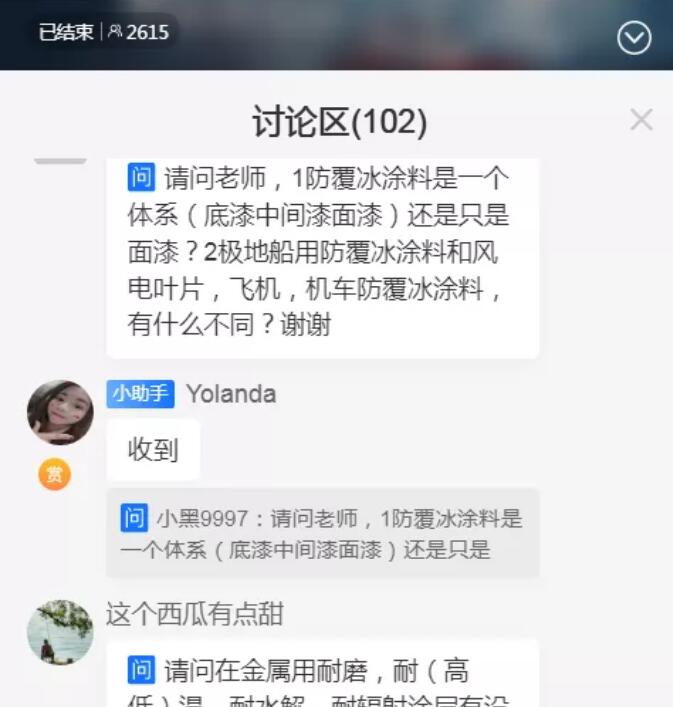The width and height of the screenshot is (673, 707).
Task: Collapse the live header with the down chevron
Action: (634, 38)
